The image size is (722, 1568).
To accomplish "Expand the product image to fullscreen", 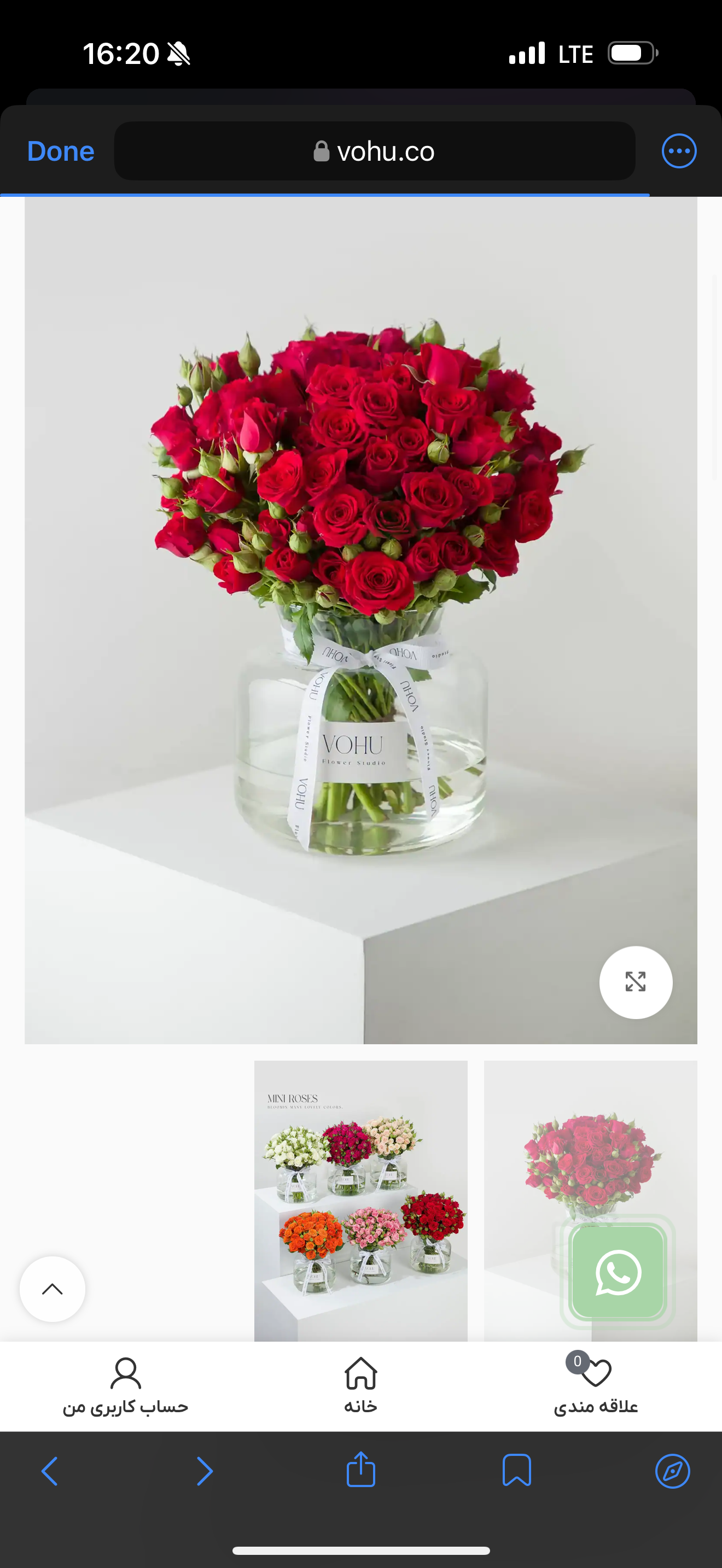I will pyautogui.click(x=636, y=982).
